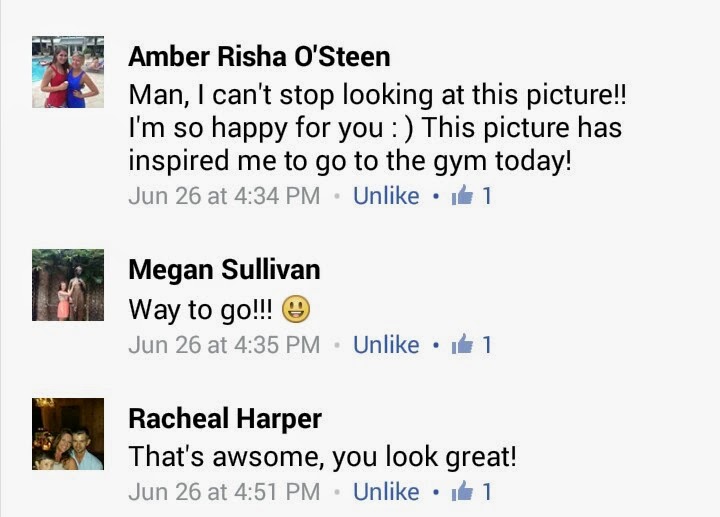The image size is (720, 517).
Task: View likes on Amber's comment
Action: pyautogui.click(x=472, y=196)
